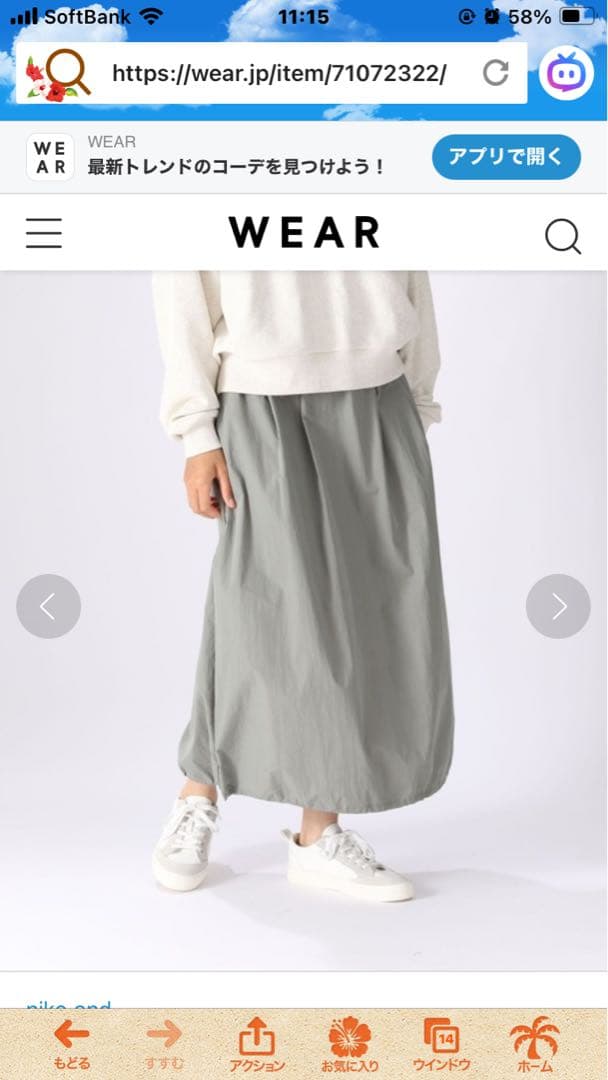The image size is (608, 1080).
Task: Tap アプリで開く to open in app
Action: pos(506,157)
